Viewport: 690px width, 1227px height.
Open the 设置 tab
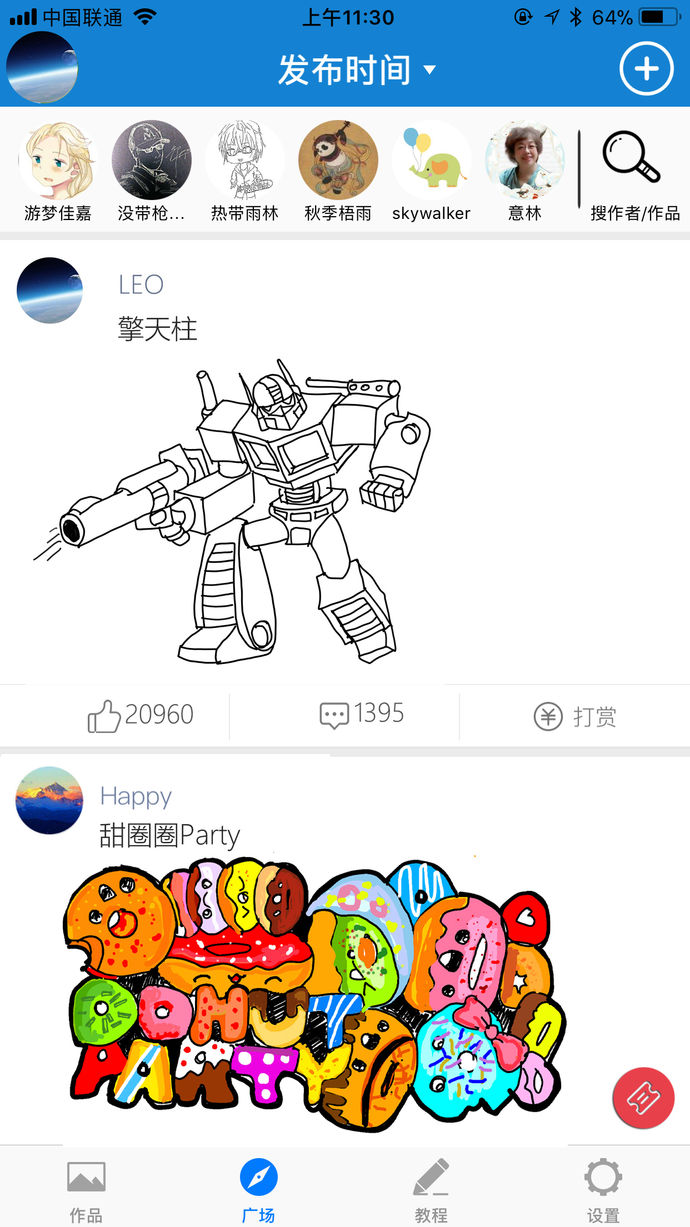coord(603,1190)
